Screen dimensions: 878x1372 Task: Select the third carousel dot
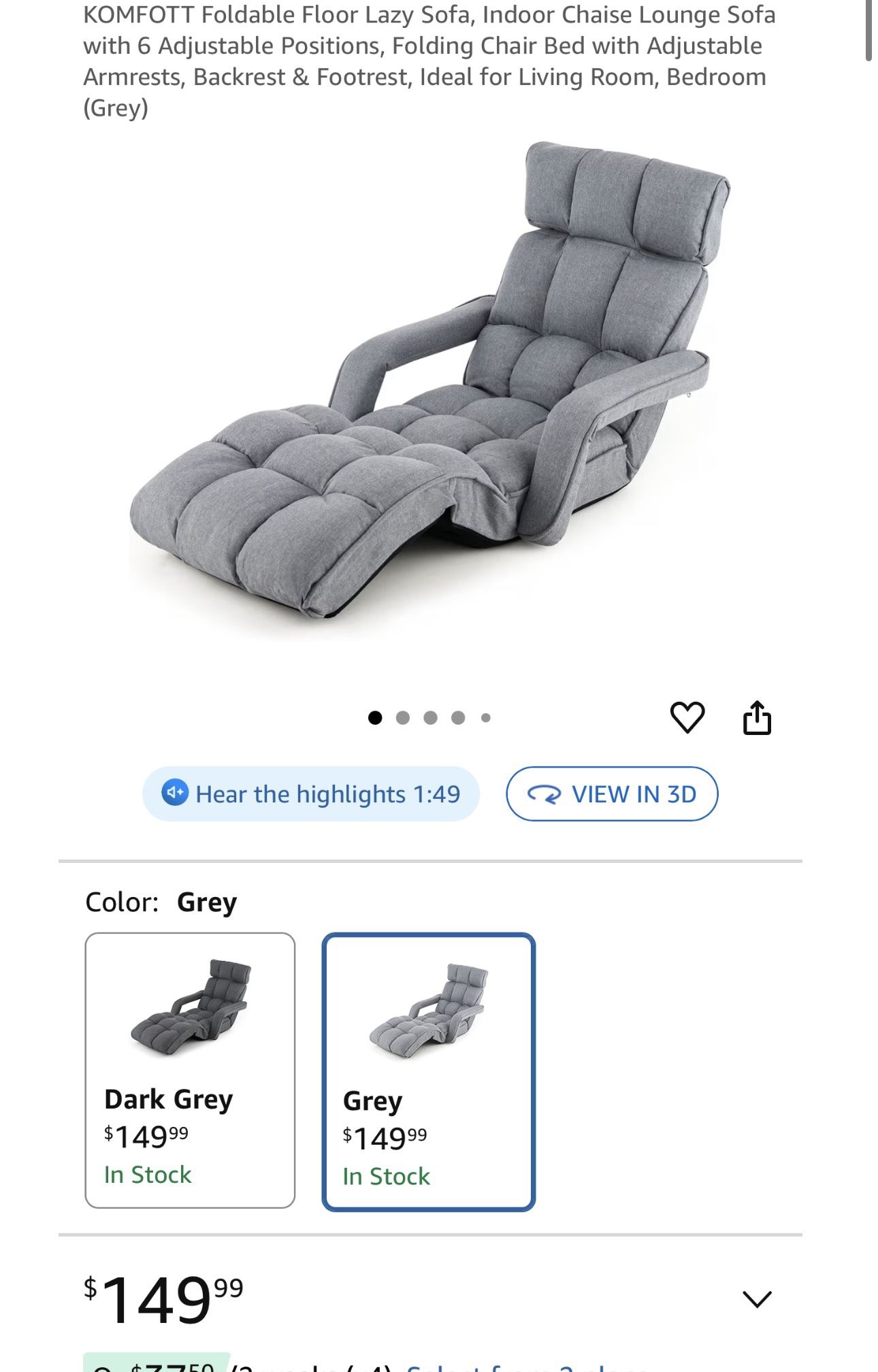pos(431,716)
